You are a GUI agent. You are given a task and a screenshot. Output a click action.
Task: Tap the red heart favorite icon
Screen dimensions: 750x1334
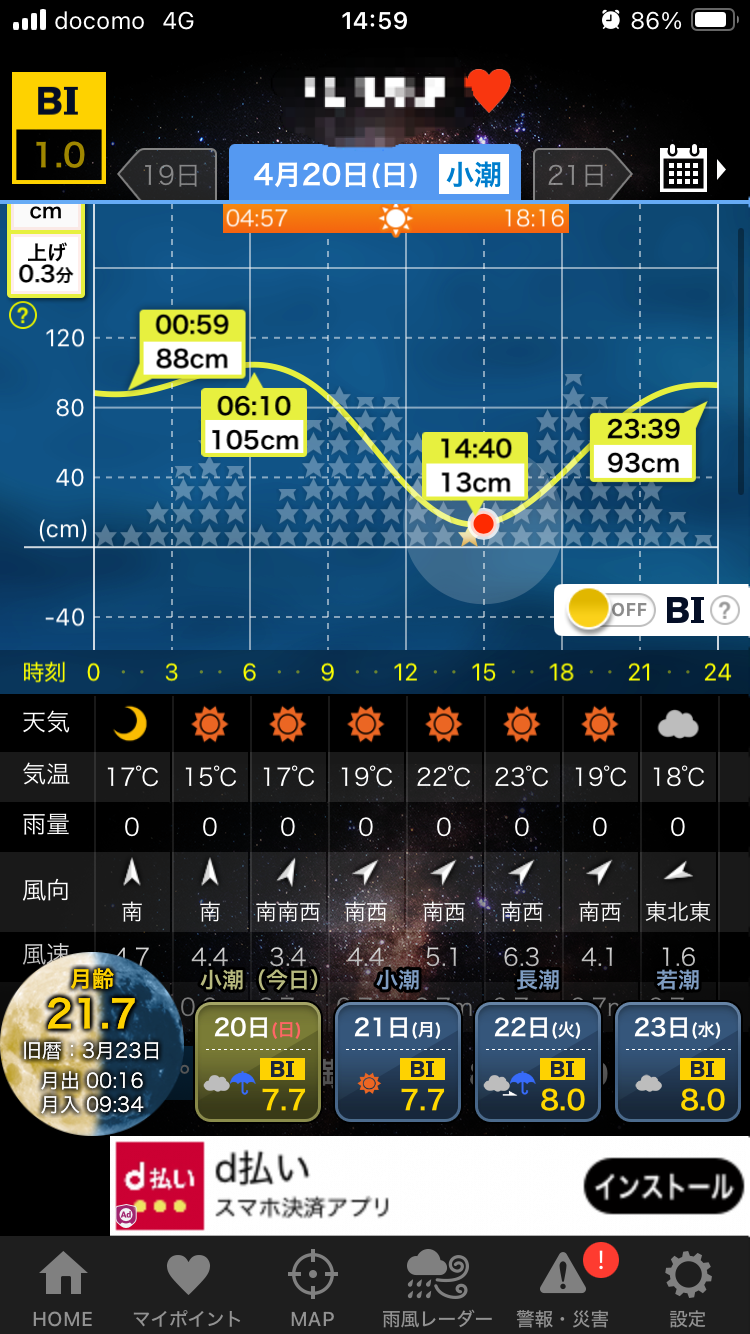pyautogui.click(x=490, y=92)
